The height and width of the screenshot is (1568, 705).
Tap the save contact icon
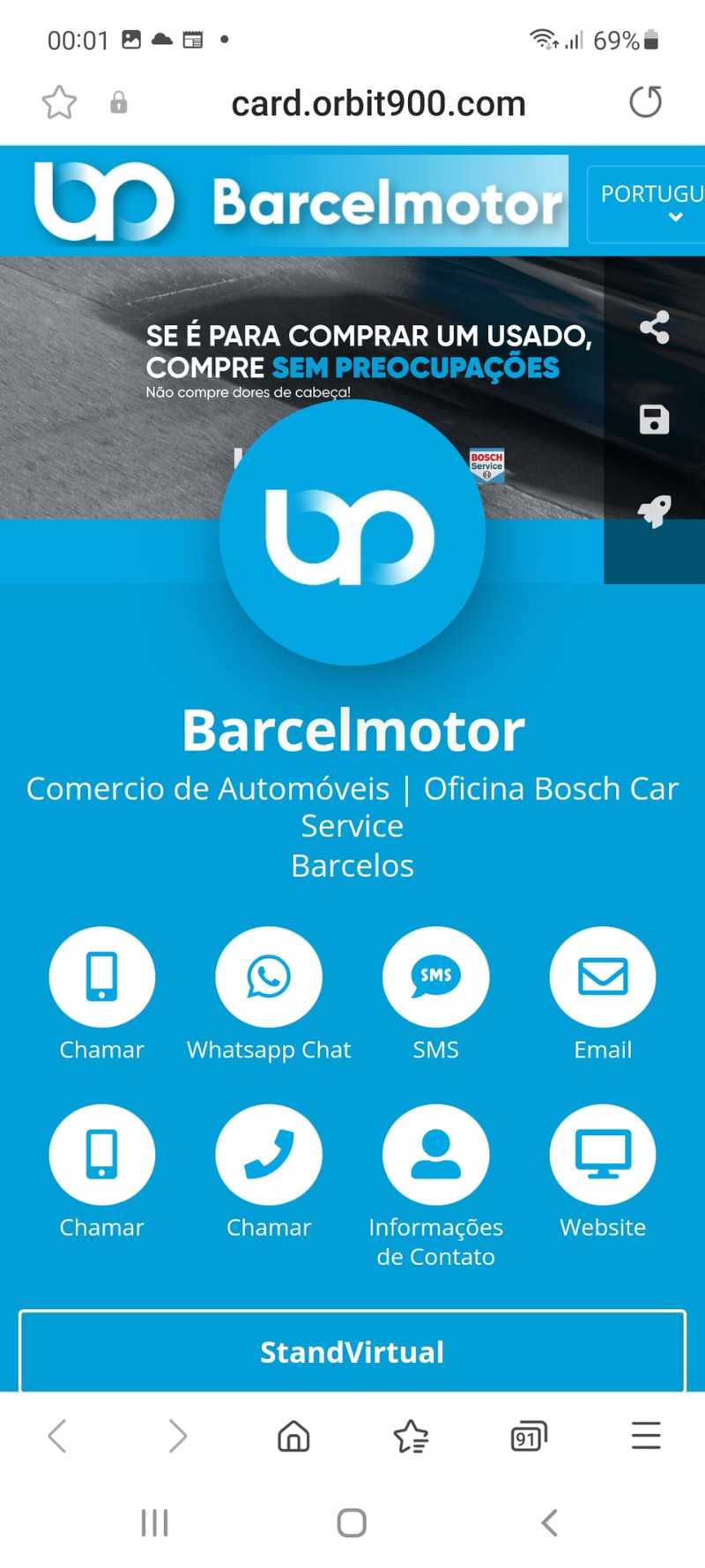[x=654, y=420]
